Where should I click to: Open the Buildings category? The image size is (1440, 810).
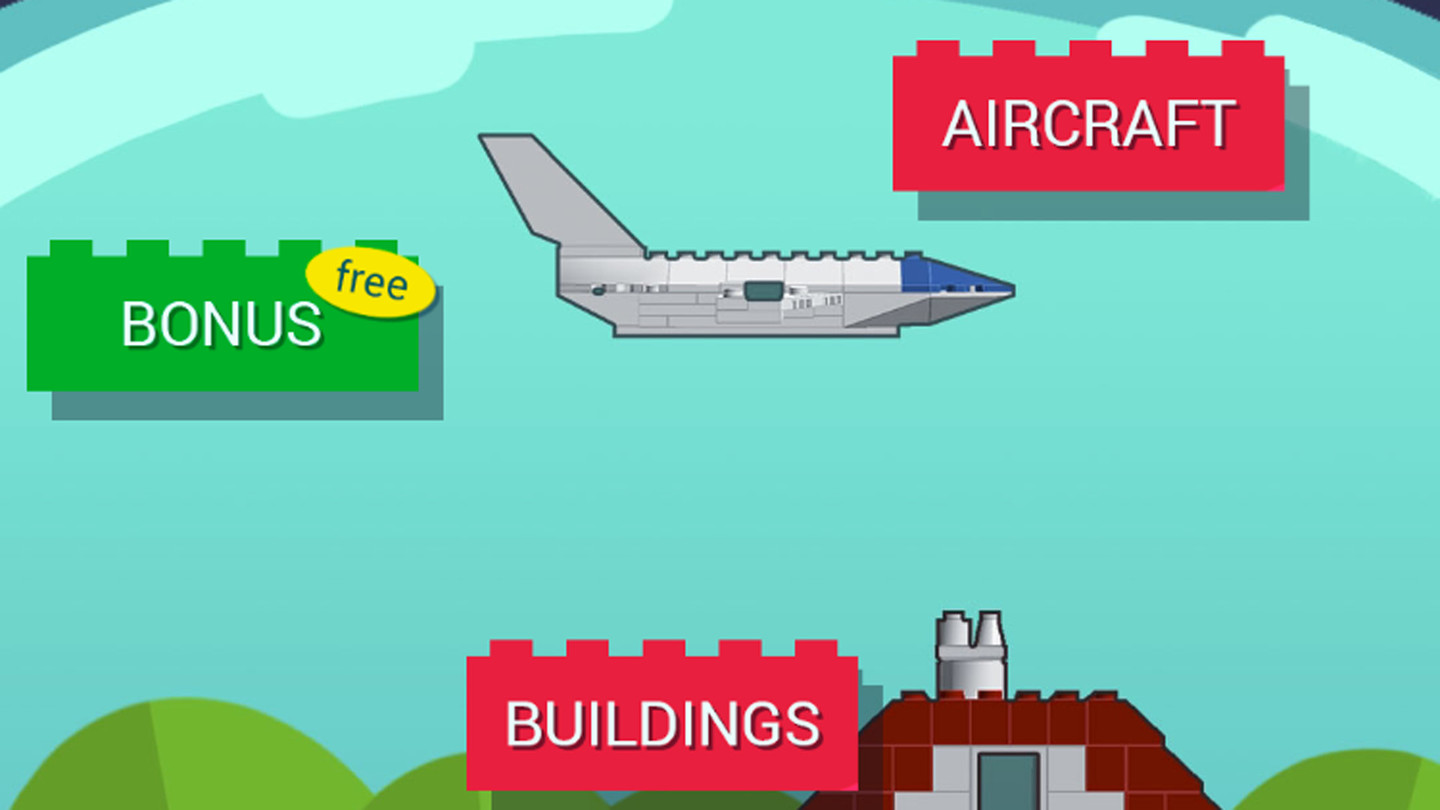click(662, 724)
